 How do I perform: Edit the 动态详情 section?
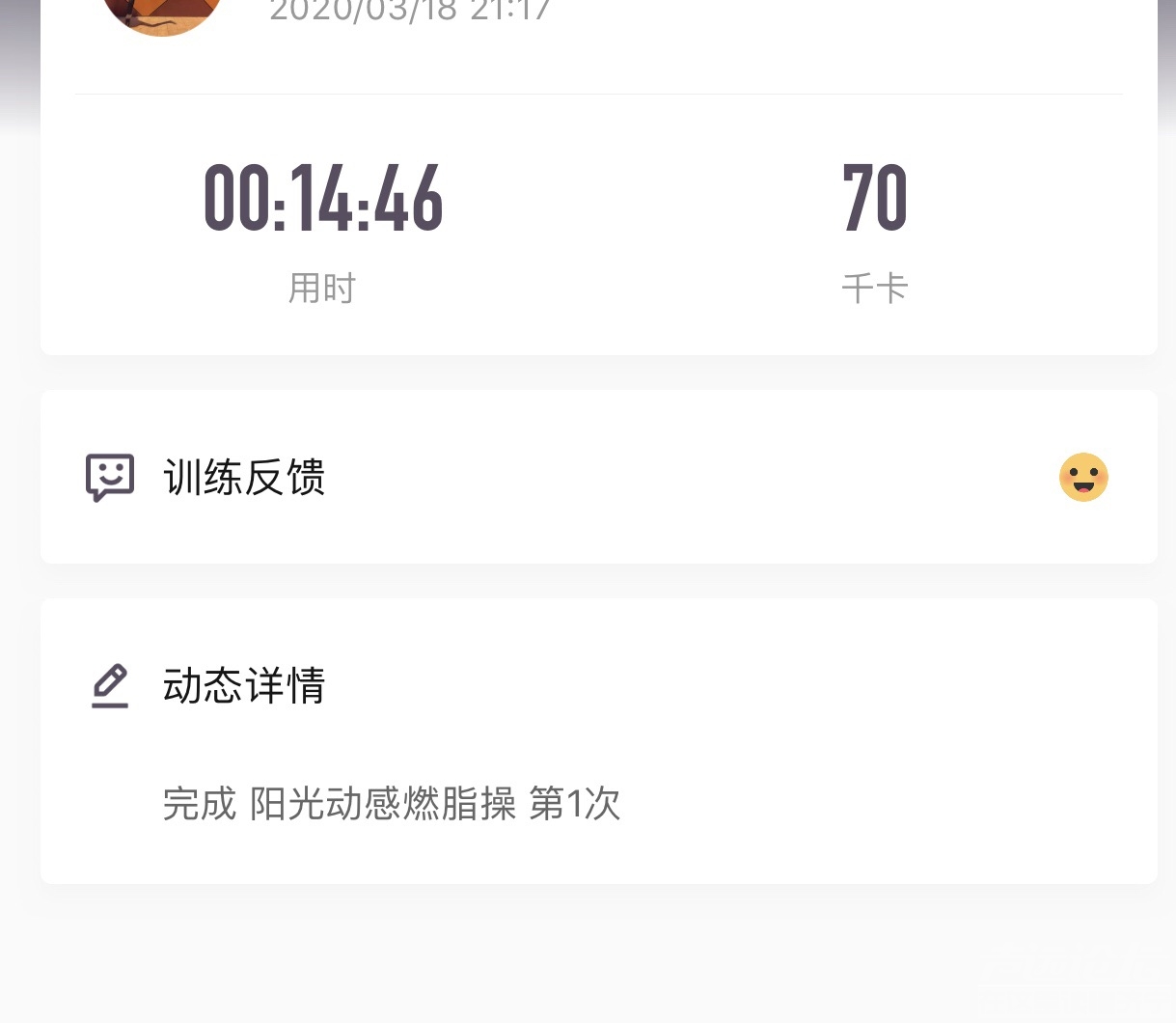coord(110,686)
